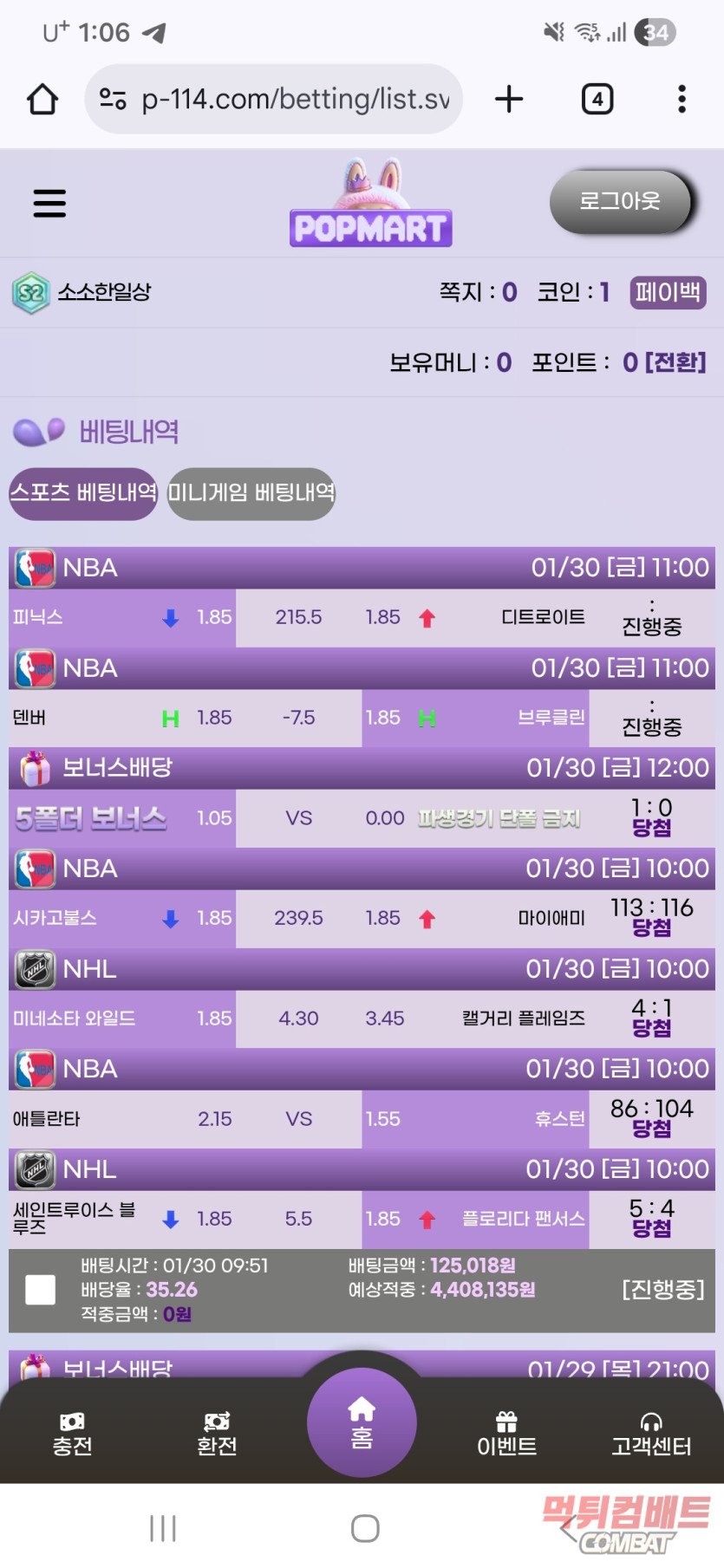This screenshot has height=1568, width=724.
Task: Open the 페이백 payback button
Action: click(x=667, y=292)
